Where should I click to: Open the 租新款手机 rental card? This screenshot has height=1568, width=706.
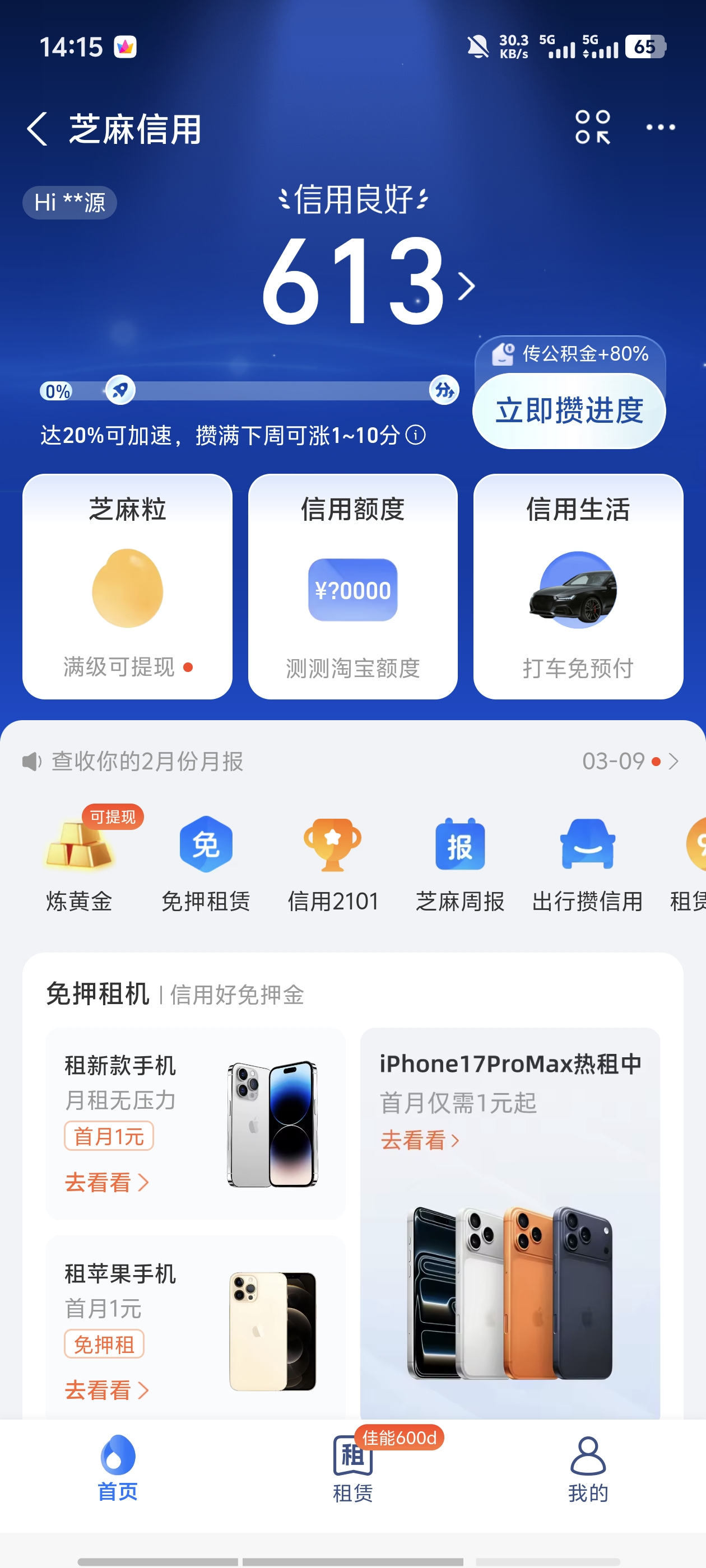pyautogui.click(x=195, y=1124)
